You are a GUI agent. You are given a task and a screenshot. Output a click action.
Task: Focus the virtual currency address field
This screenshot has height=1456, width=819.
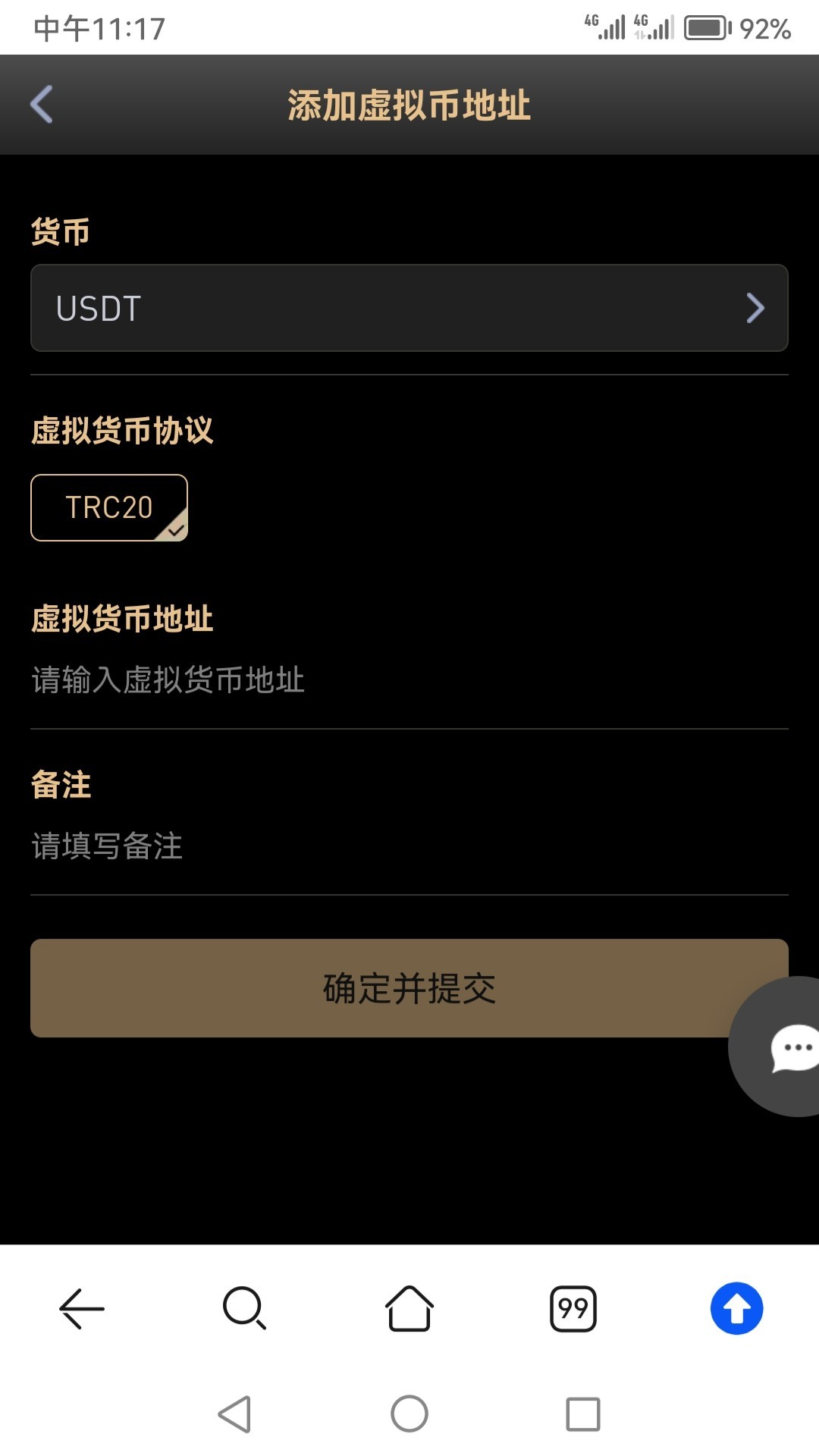tap(409, 680)
